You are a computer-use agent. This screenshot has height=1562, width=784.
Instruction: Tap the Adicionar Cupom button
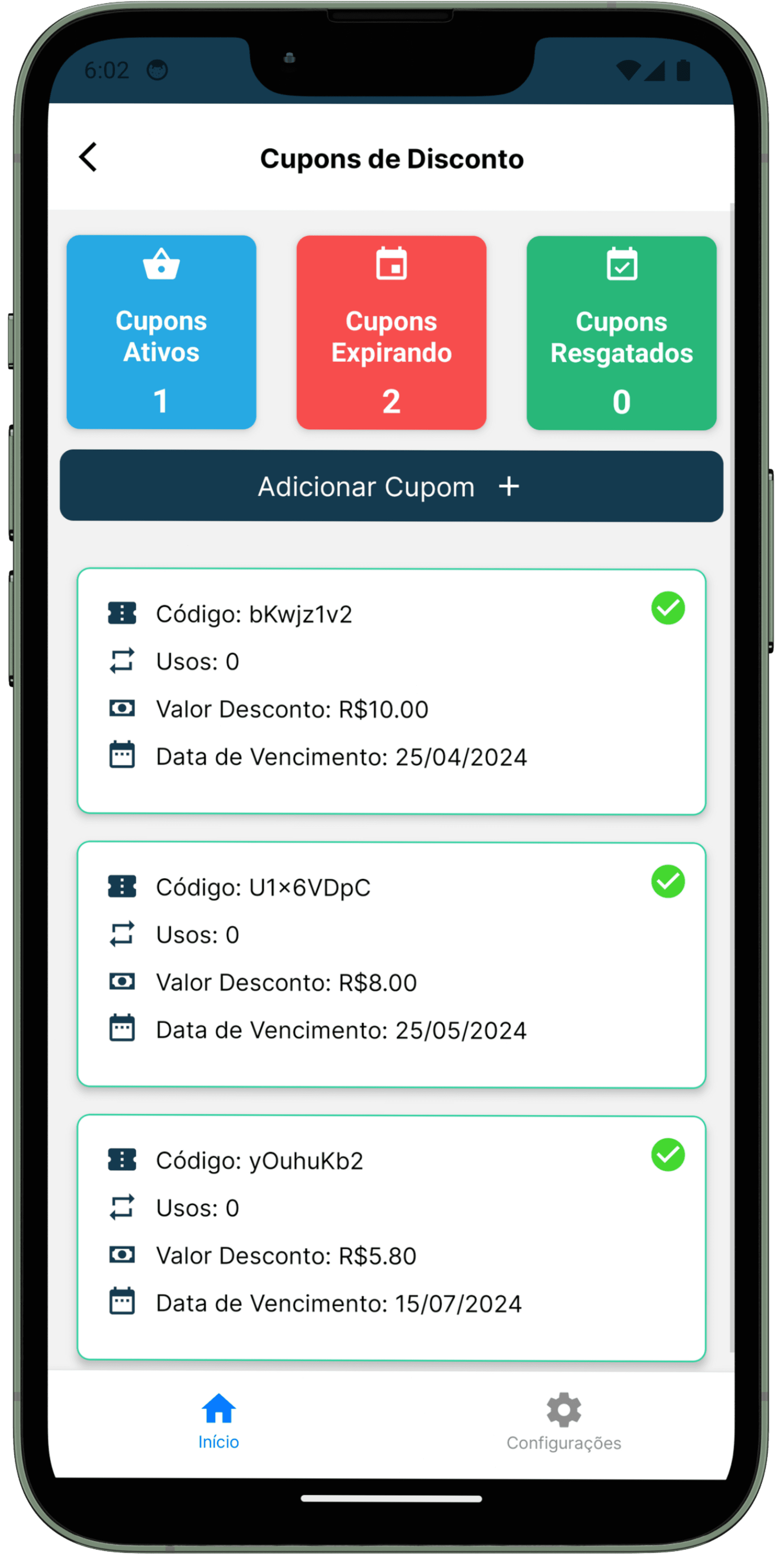[391, 486]
